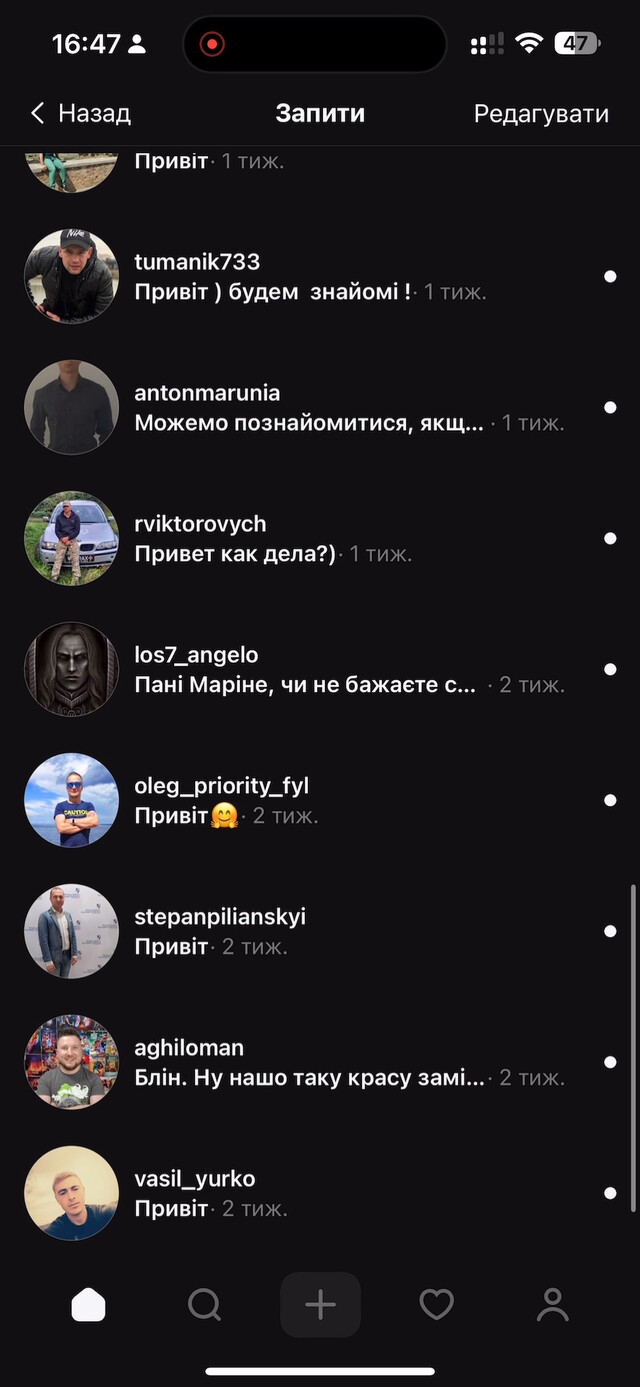Viewport: 640px width, 1387px height.
Task: Tap Редагувати to edit requests
Action: 541,113
